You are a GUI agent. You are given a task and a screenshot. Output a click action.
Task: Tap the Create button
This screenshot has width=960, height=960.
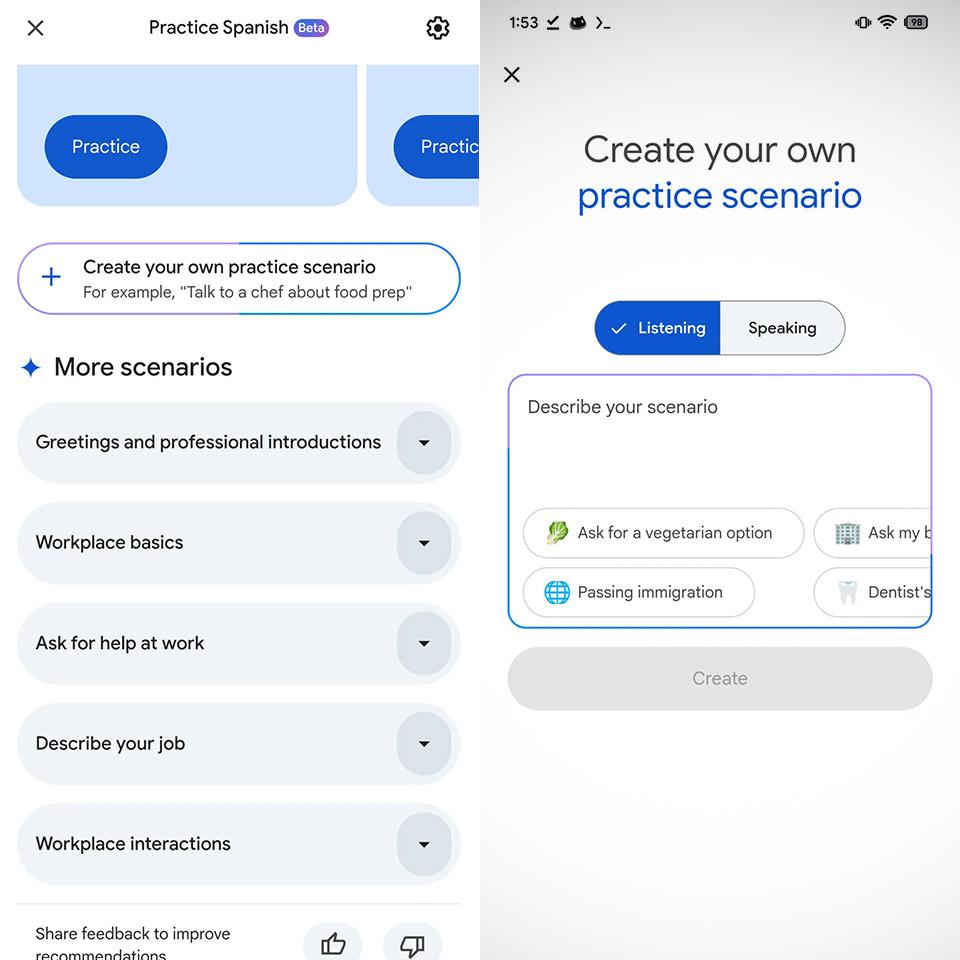(x=720, y=678)
